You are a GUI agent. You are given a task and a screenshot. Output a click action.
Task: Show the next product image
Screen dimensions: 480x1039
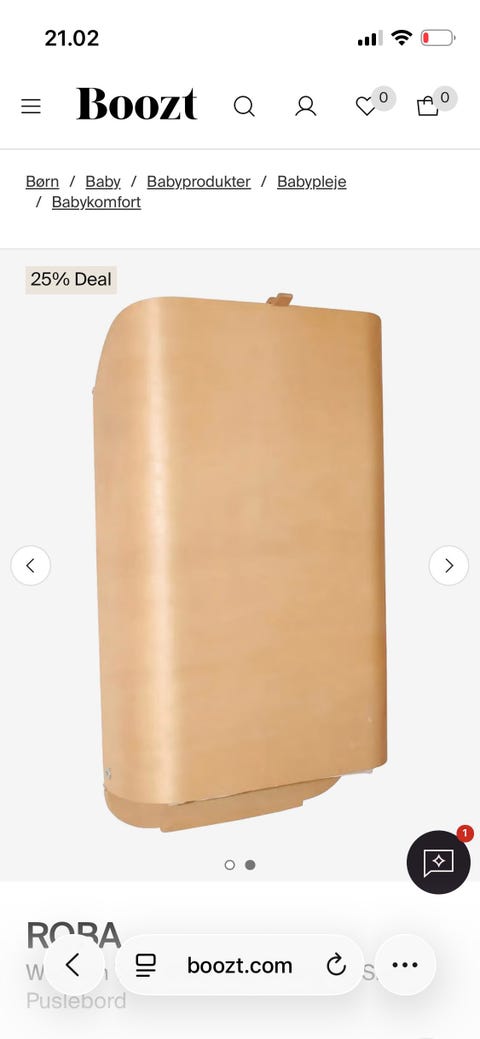(449, 565)
